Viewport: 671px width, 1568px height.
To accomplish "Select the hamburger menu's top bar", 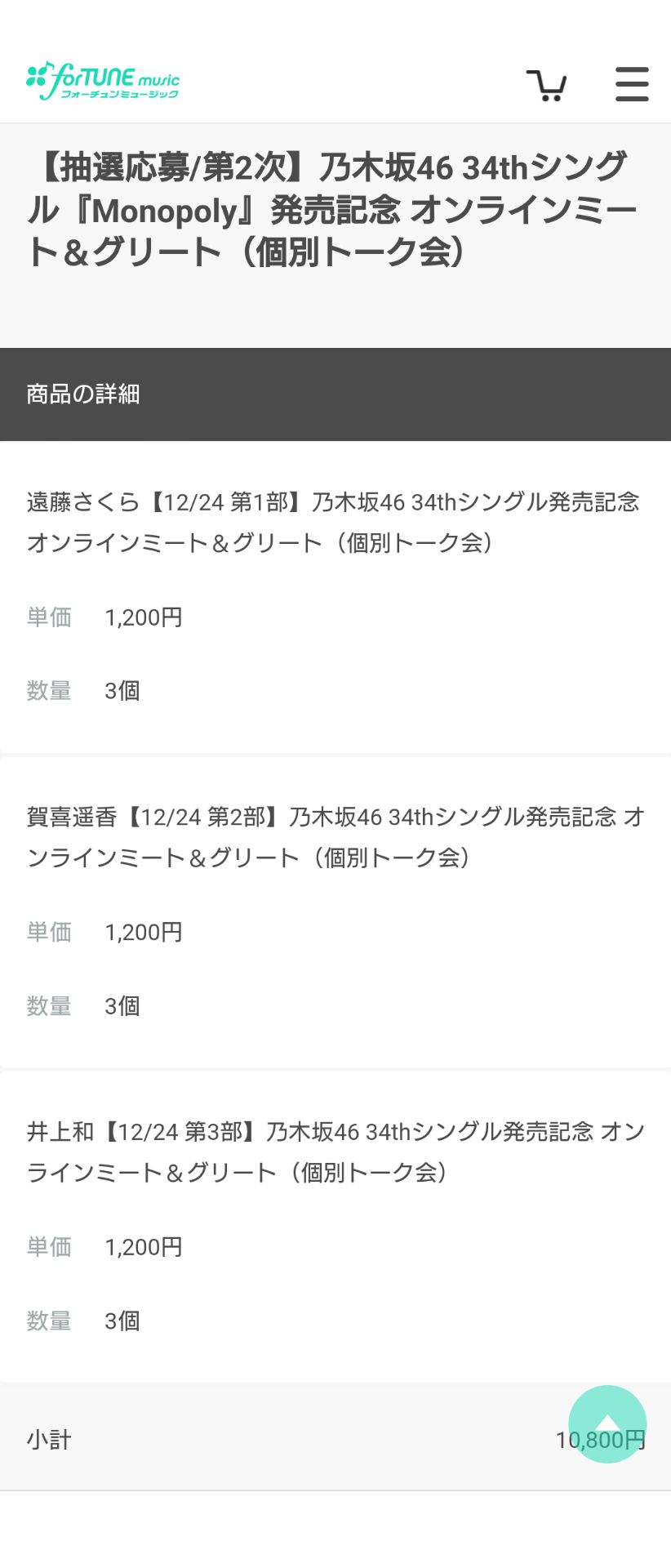I will (631, 70).
